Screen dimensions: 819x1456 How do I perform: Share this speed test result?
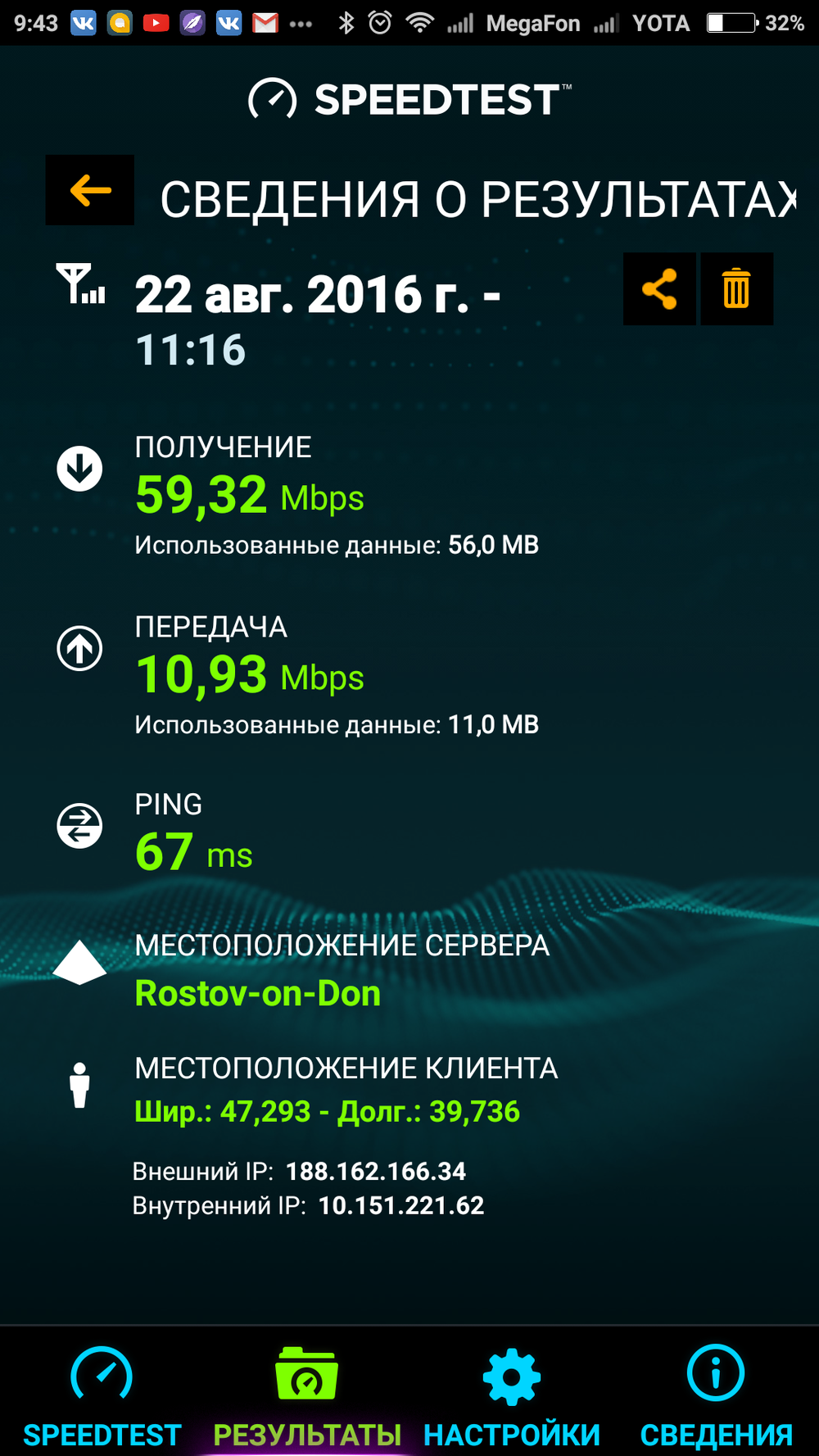[659, 289]
